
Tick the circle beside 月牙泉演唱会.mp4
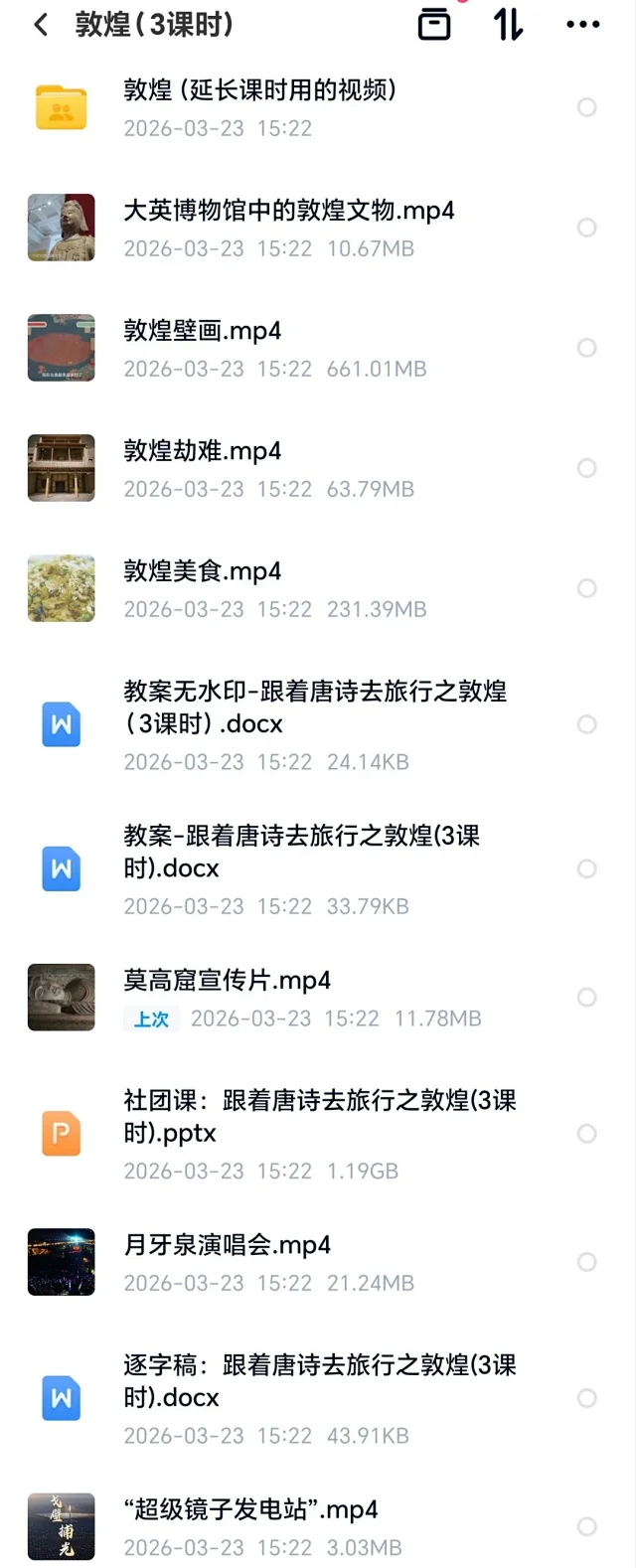[x=587, y=1262]
